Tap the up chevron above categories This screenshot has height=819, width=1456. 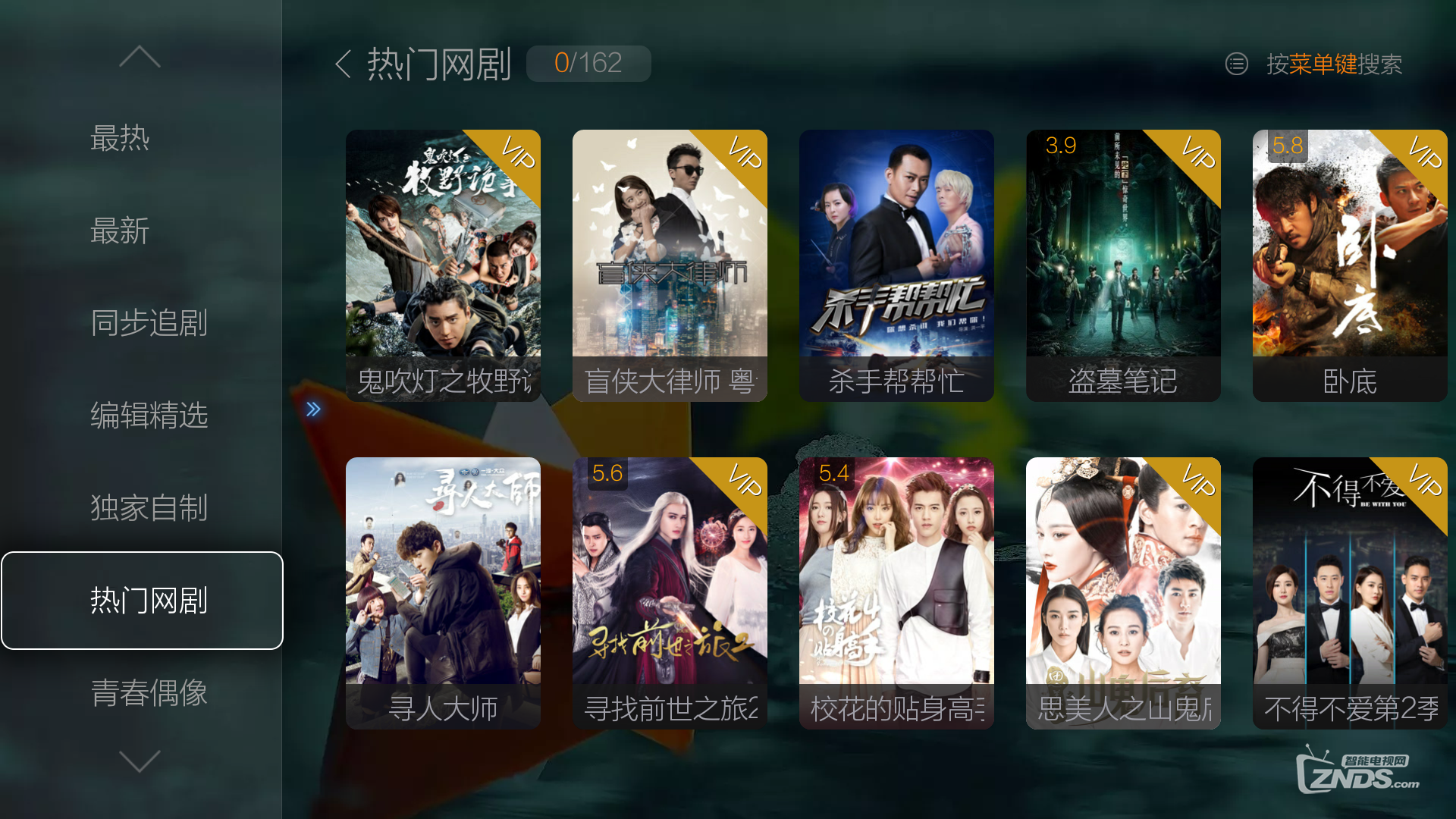pos(140,57)
